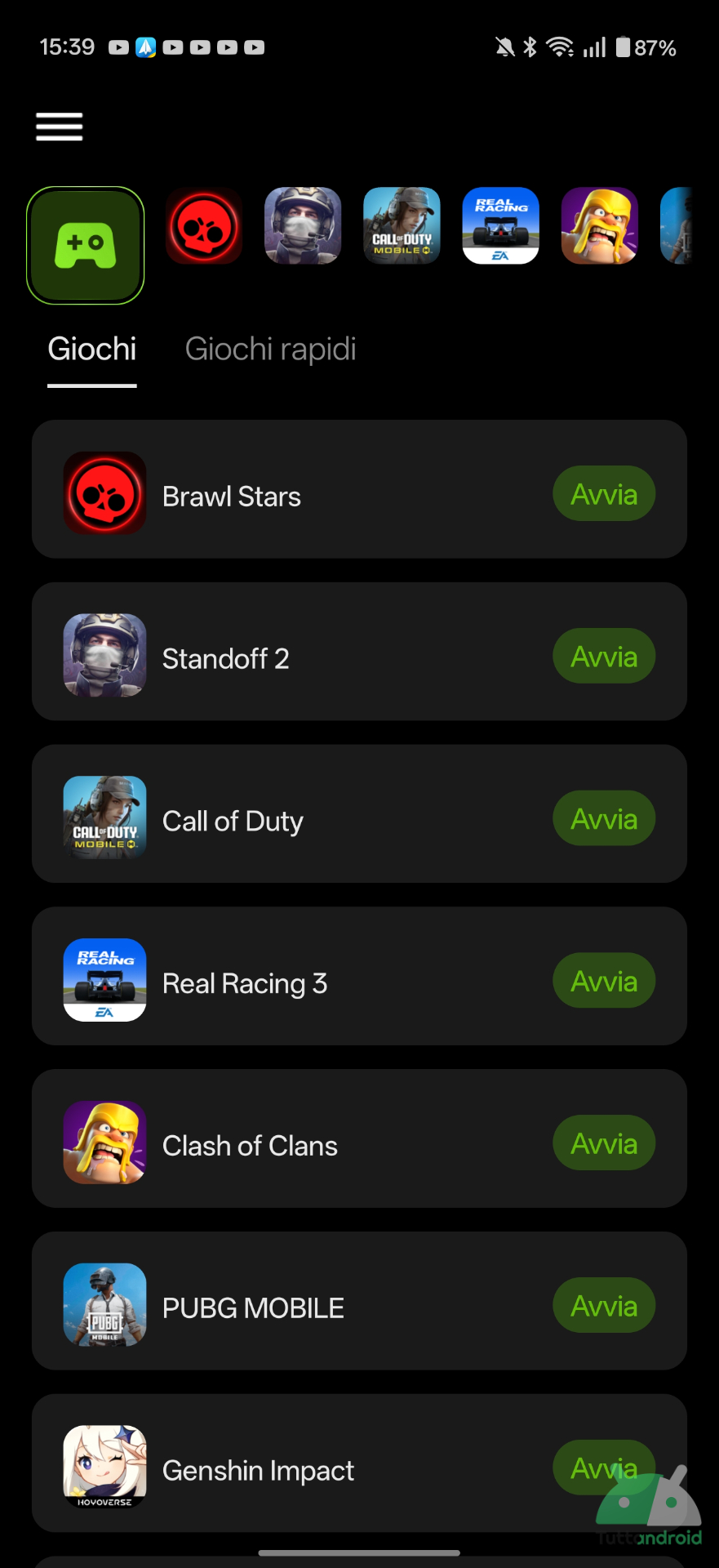Open Brawl Stars from the top carousel
719x1568 pixels.
(204, 226)
